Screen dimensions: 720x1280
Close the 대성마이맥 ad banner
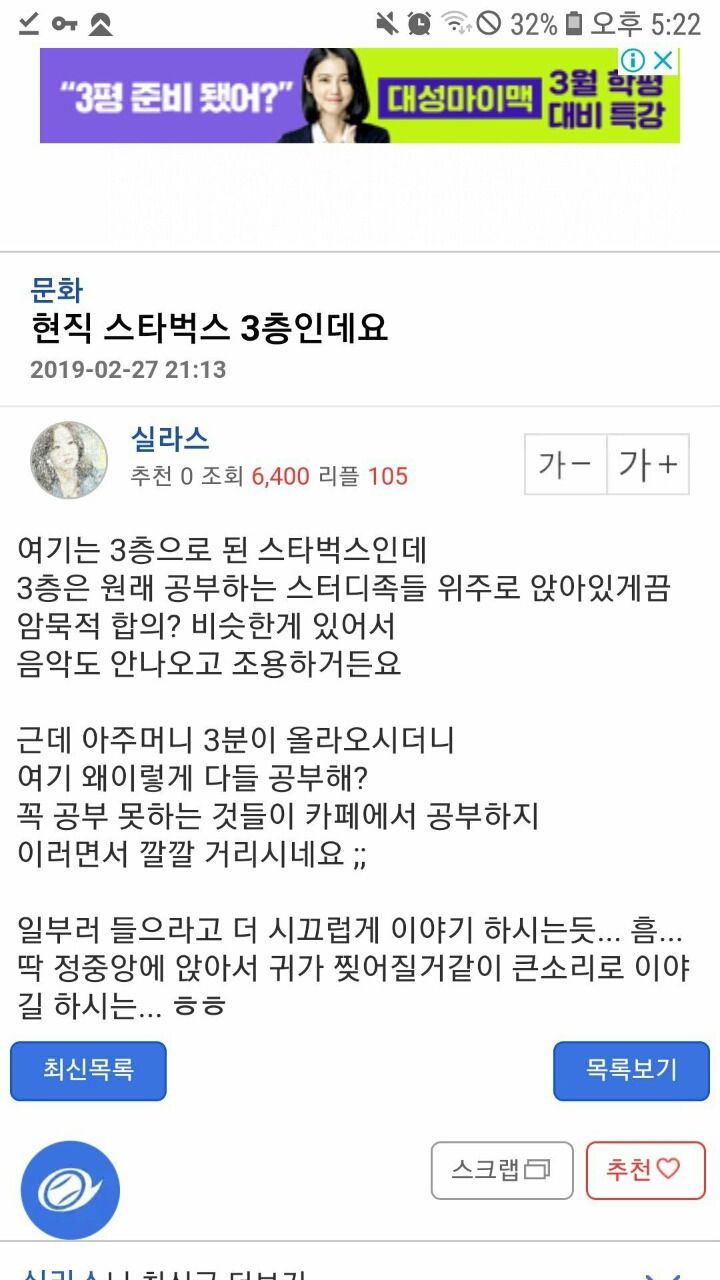(x=663, y=61)
